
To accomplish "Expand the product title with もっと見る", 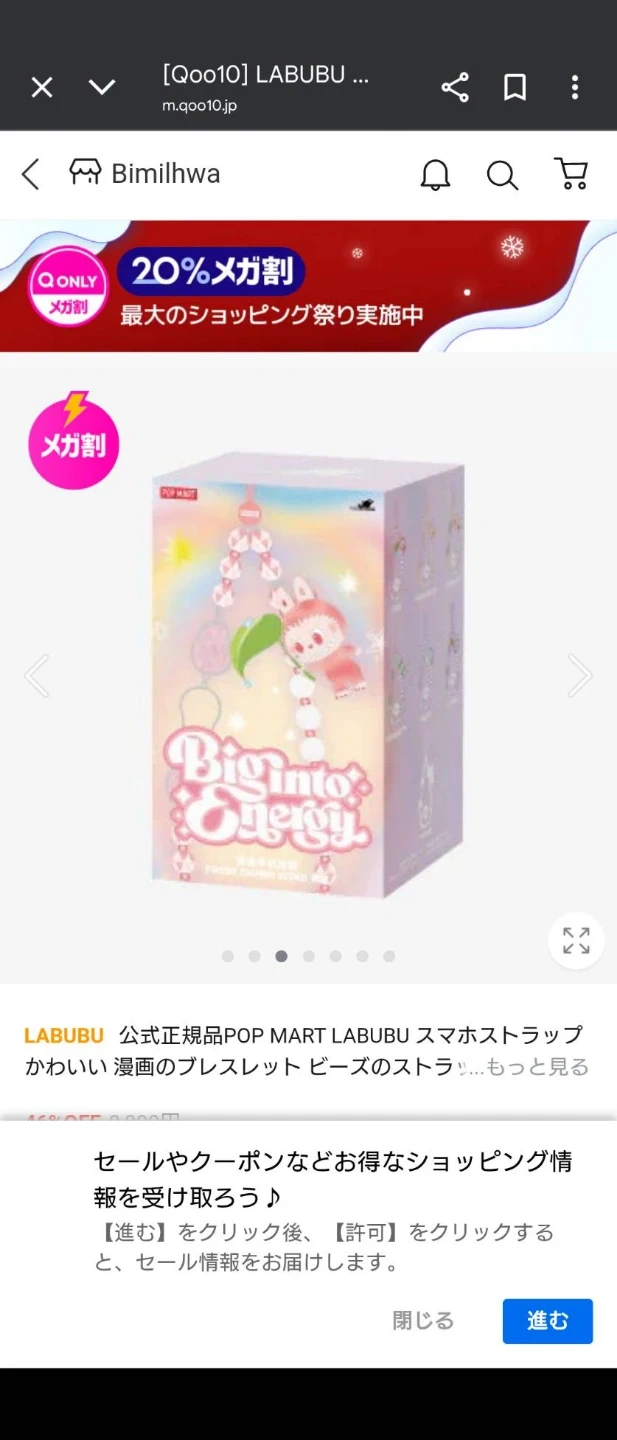I will (537, 1067).
